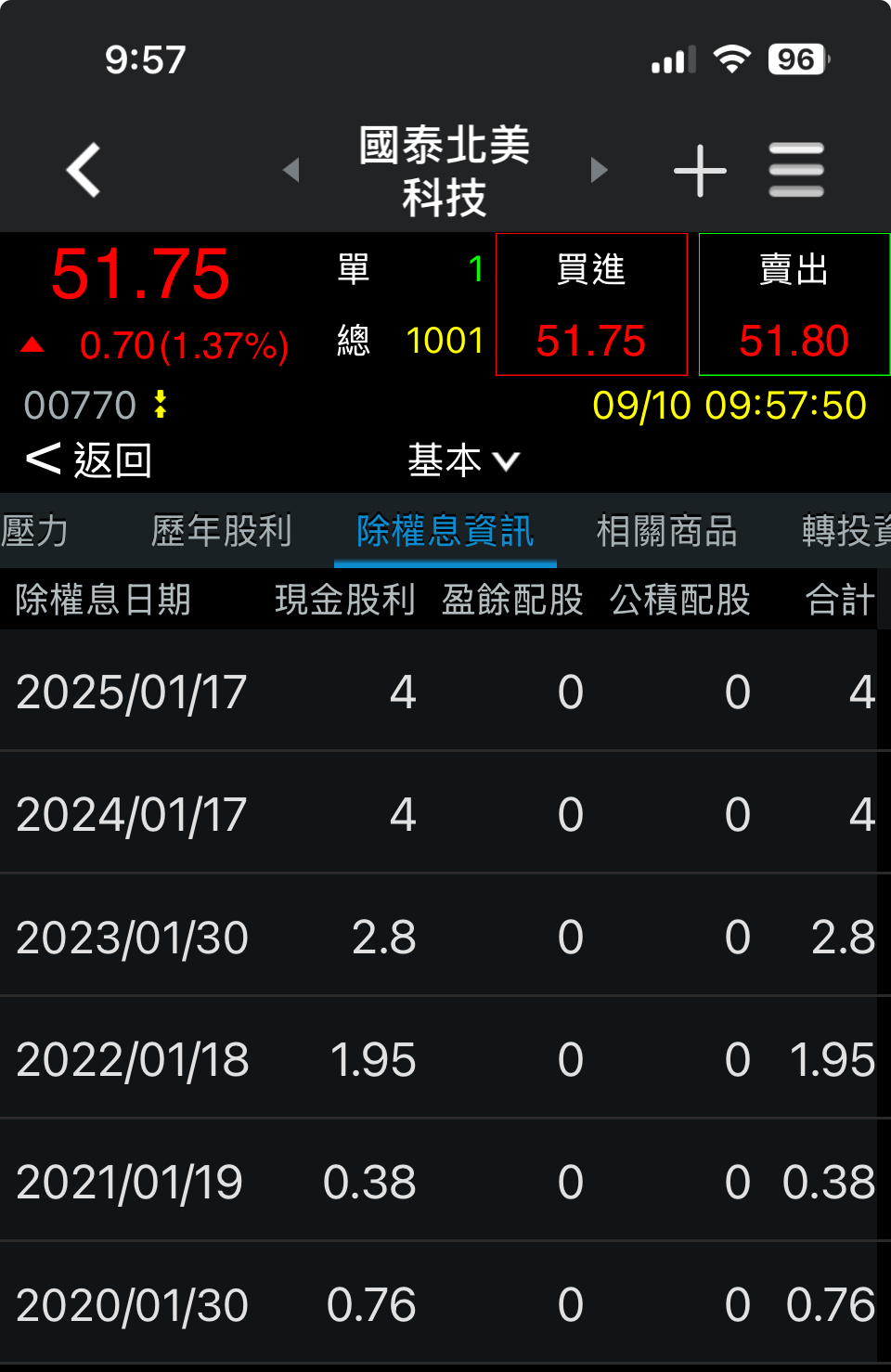Tap the 賣出 sell box
Screen dimensions: 891x1372
click(794, 304)
